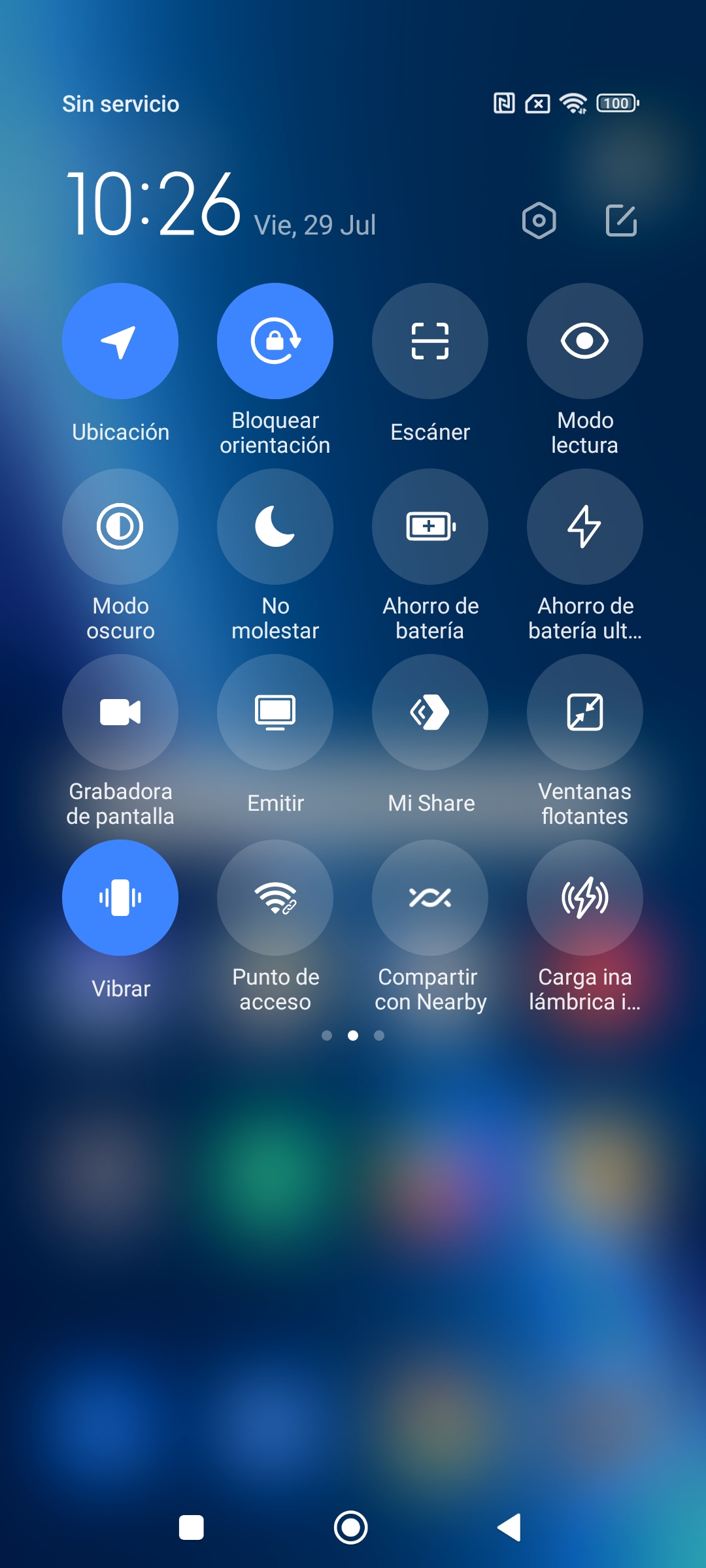Image resolution: width=706 pixels, height=1568 pixels.
Task: Turn on Ahorro de batería
Action: click(430, 527)
